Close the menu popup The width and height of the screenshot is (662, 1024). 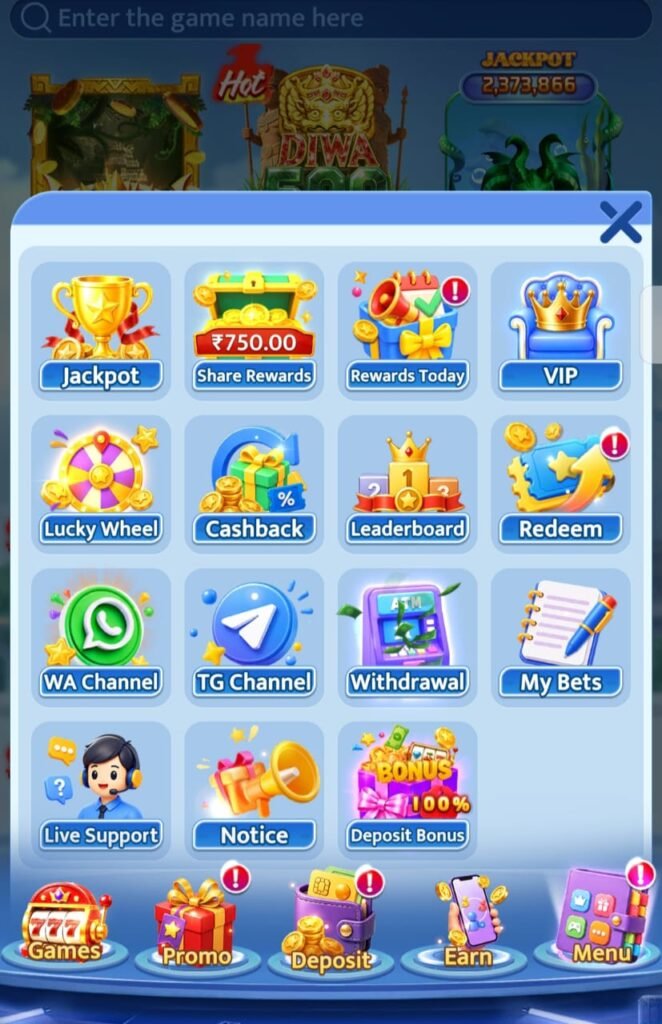pos(620,222)
